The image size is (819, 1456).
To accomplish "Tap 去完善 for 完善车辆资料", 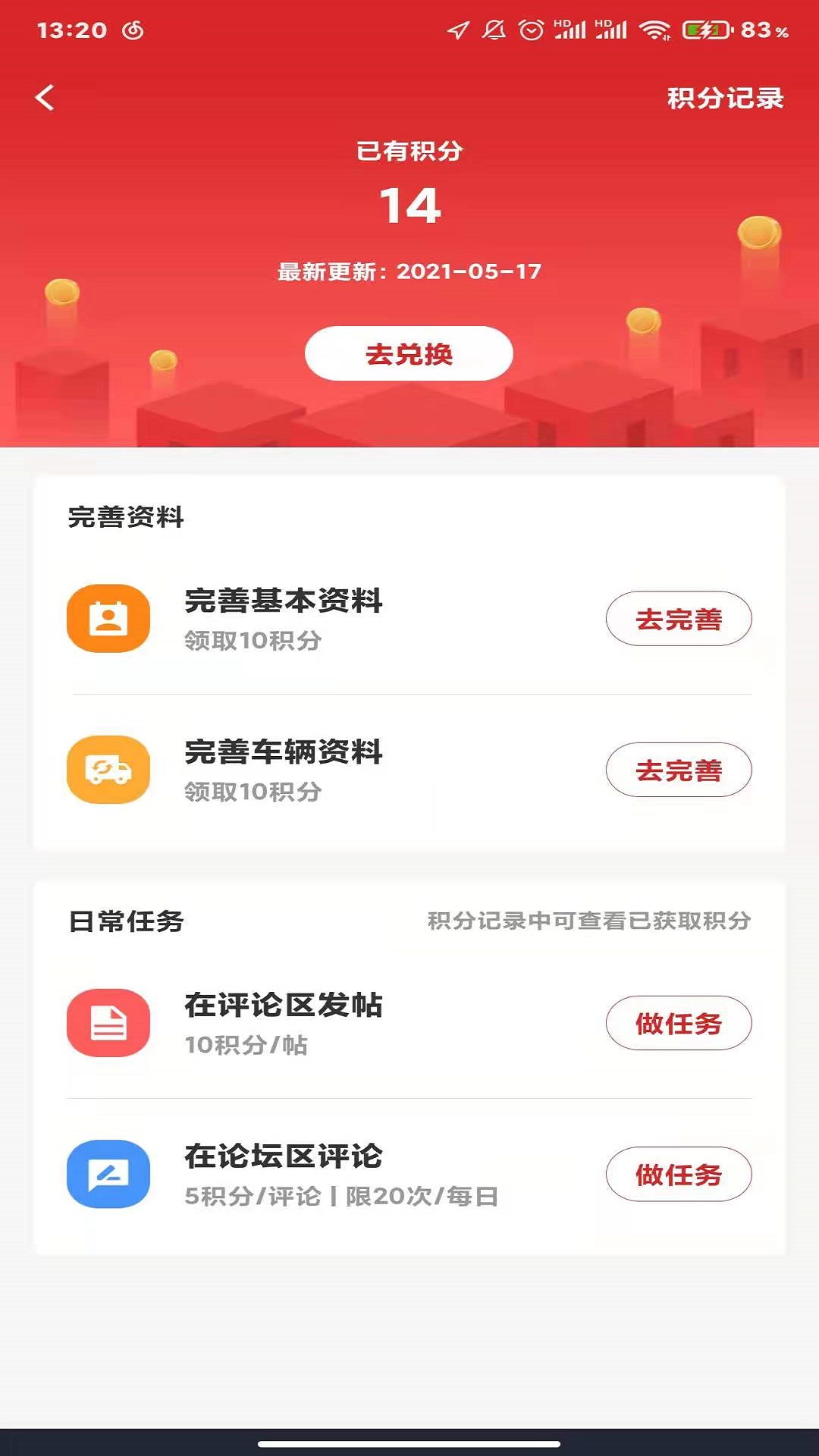I will (678, 770).
